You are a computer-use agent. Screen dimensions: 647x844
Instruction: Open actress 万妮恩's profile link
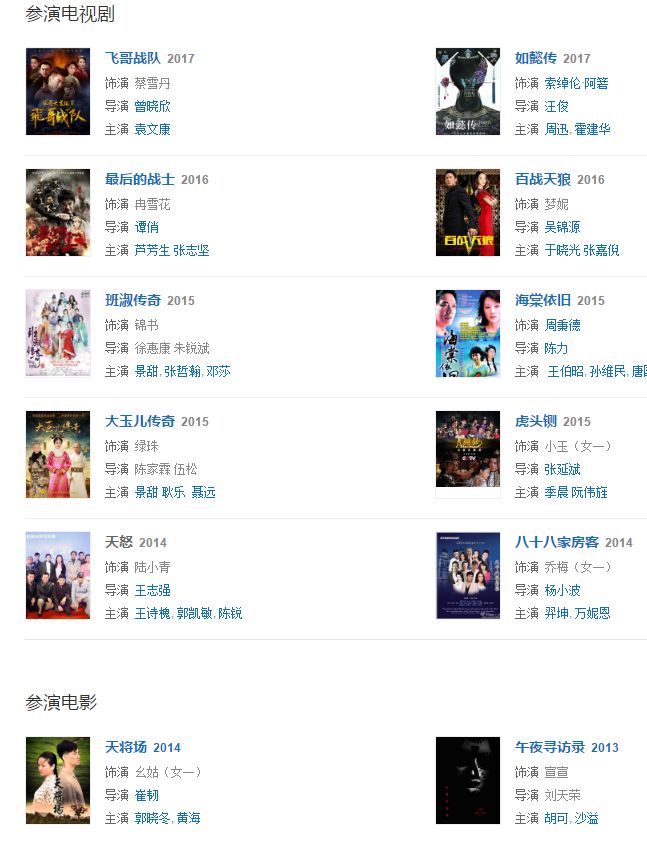pyautogui.click(x=593, y=614)
